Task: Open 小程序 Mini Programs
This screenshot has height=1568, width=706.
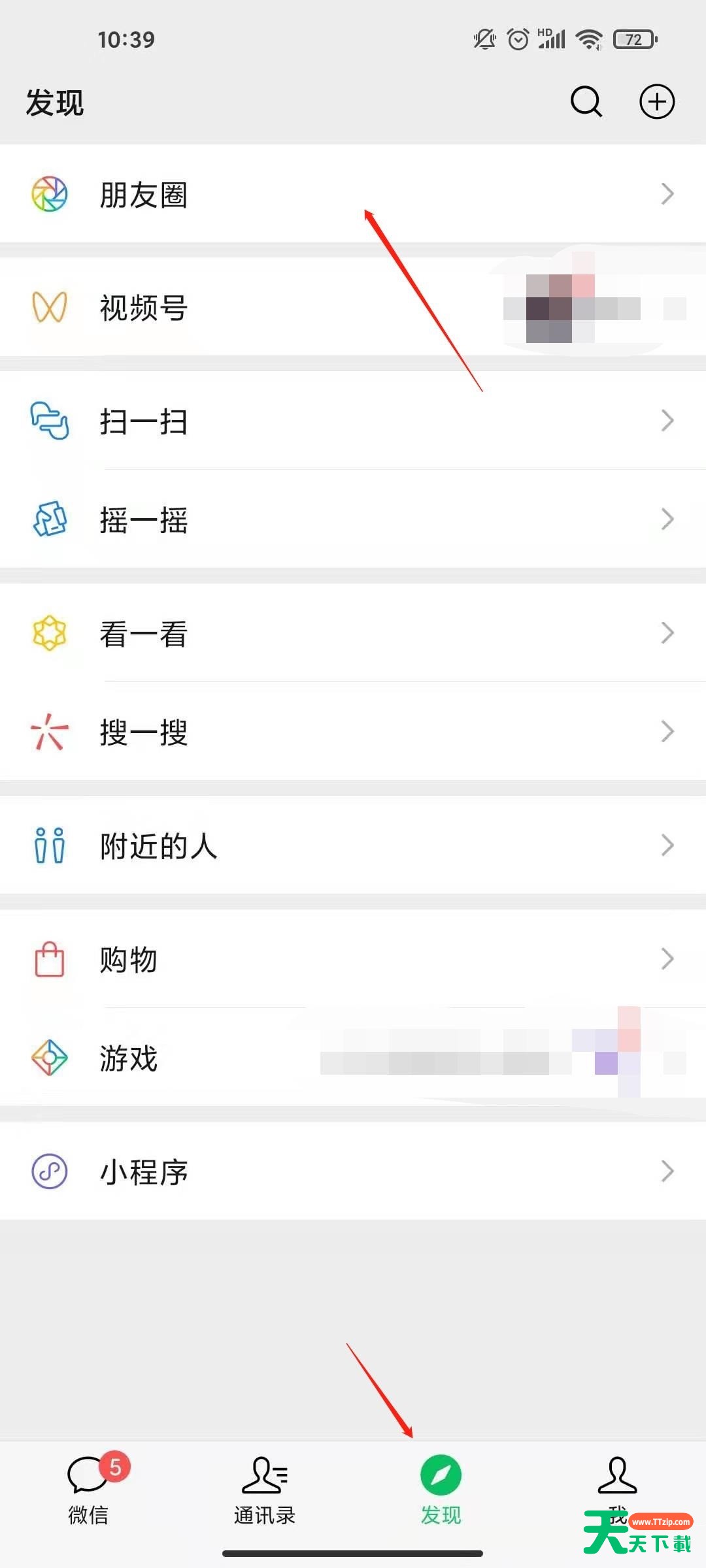Action: click(353, 1171)
